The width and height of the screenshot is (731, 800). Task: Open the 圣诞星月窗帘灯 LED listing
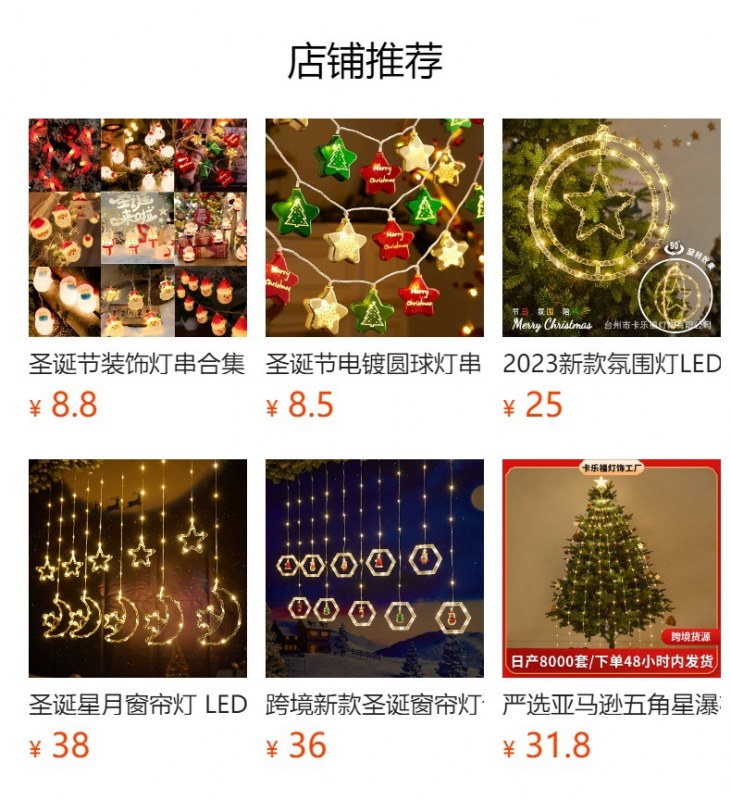pyautogui.click(x=138, y=568)
